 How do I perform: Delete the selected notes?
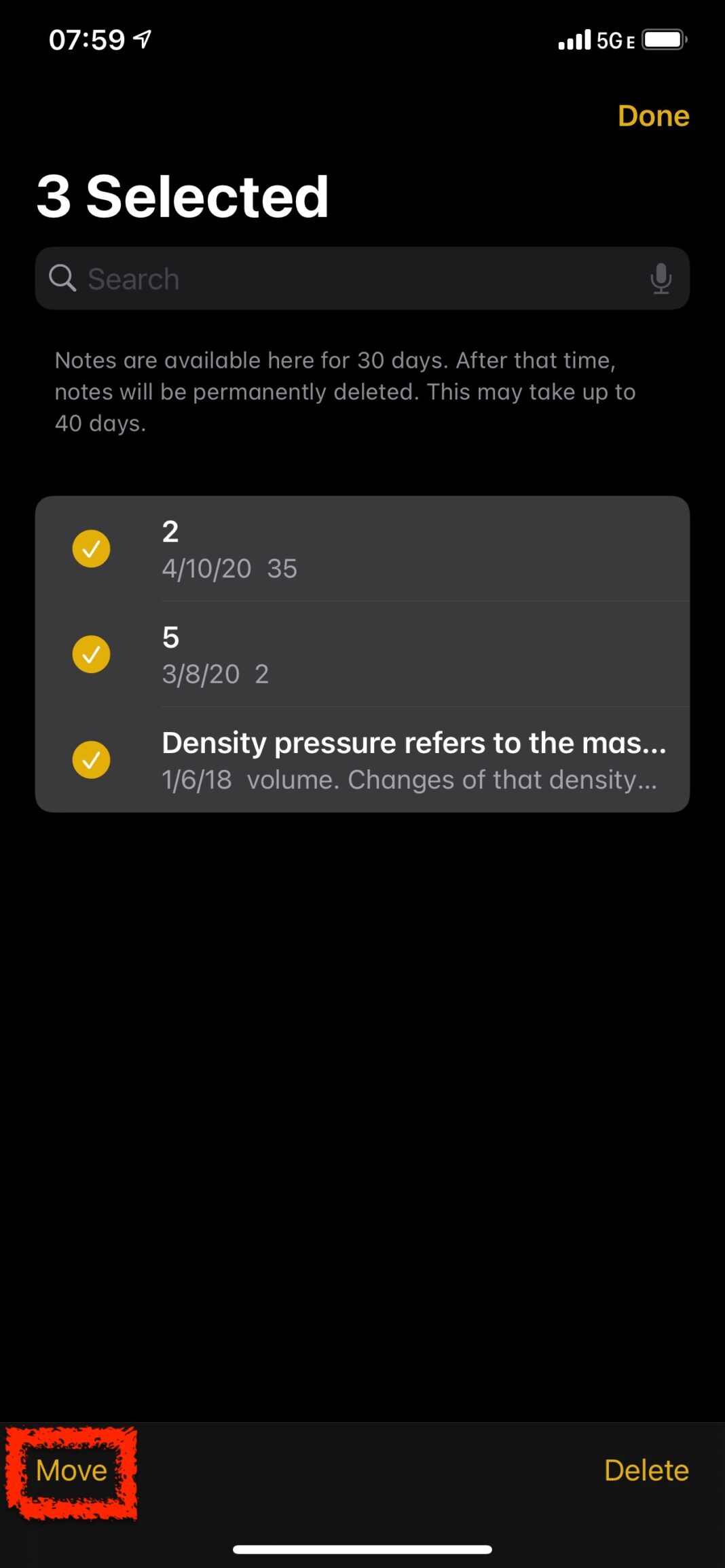point(646,1470)
